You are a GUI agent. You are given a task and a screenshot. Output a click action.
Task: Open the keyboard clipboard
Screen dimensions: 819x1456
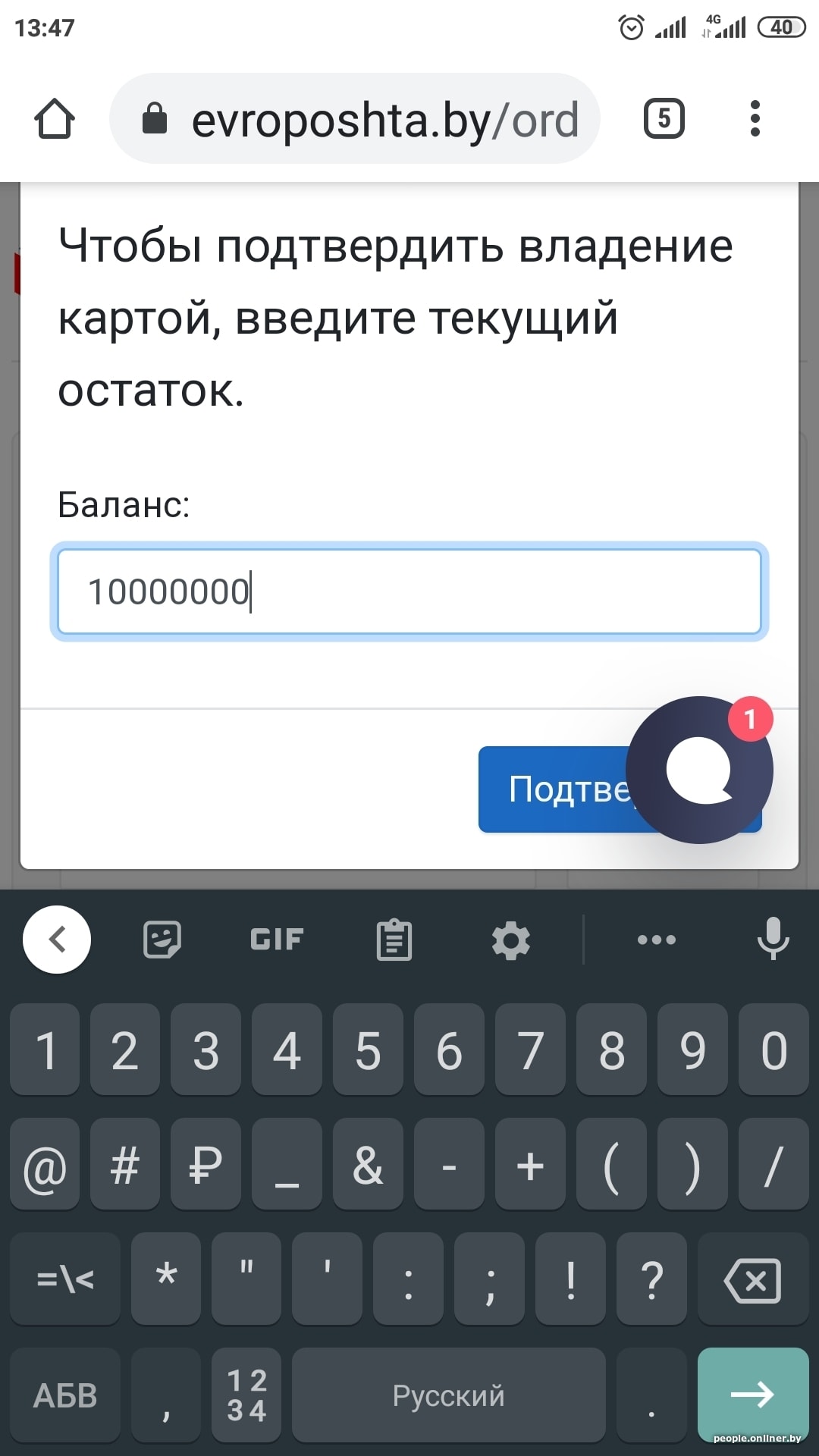point(394,940)
